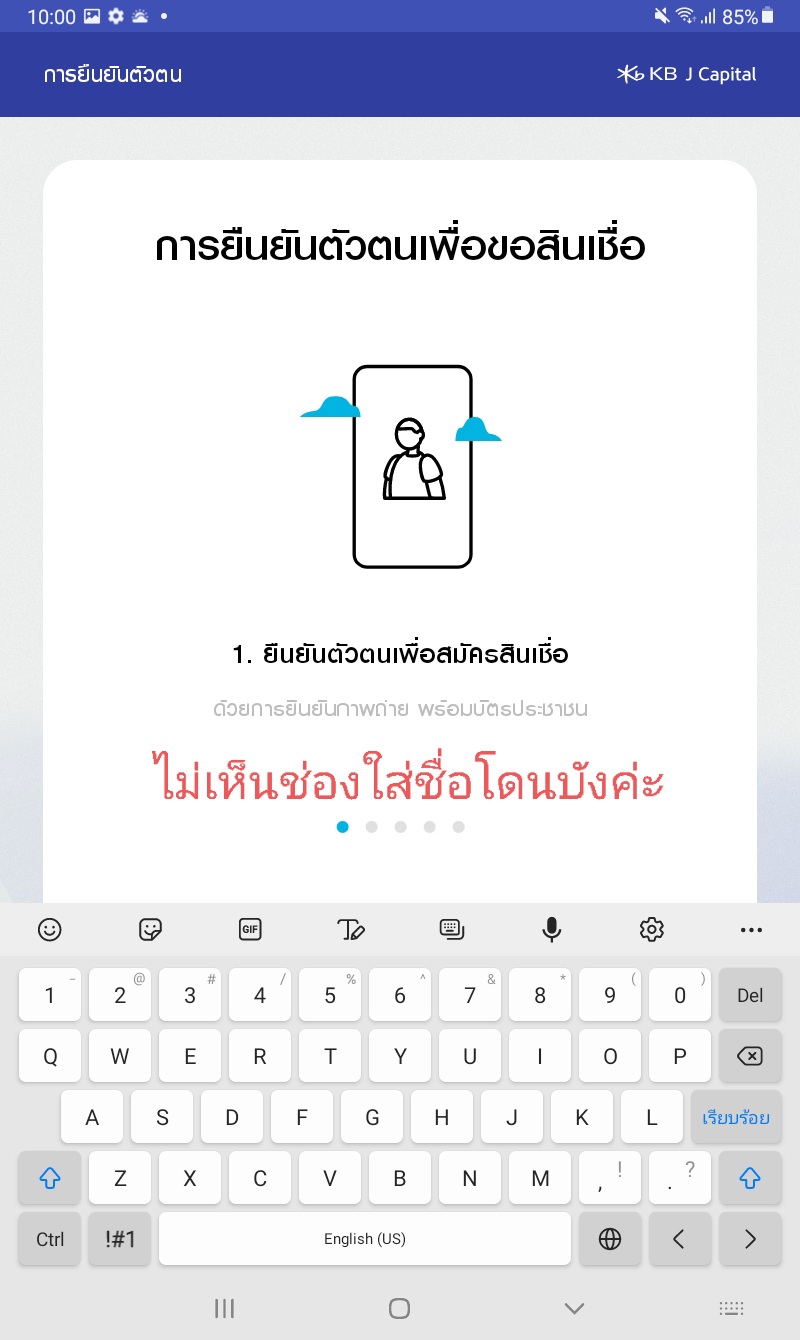
Task: Open handwriting text input mode
Action: tap(351, 930)
